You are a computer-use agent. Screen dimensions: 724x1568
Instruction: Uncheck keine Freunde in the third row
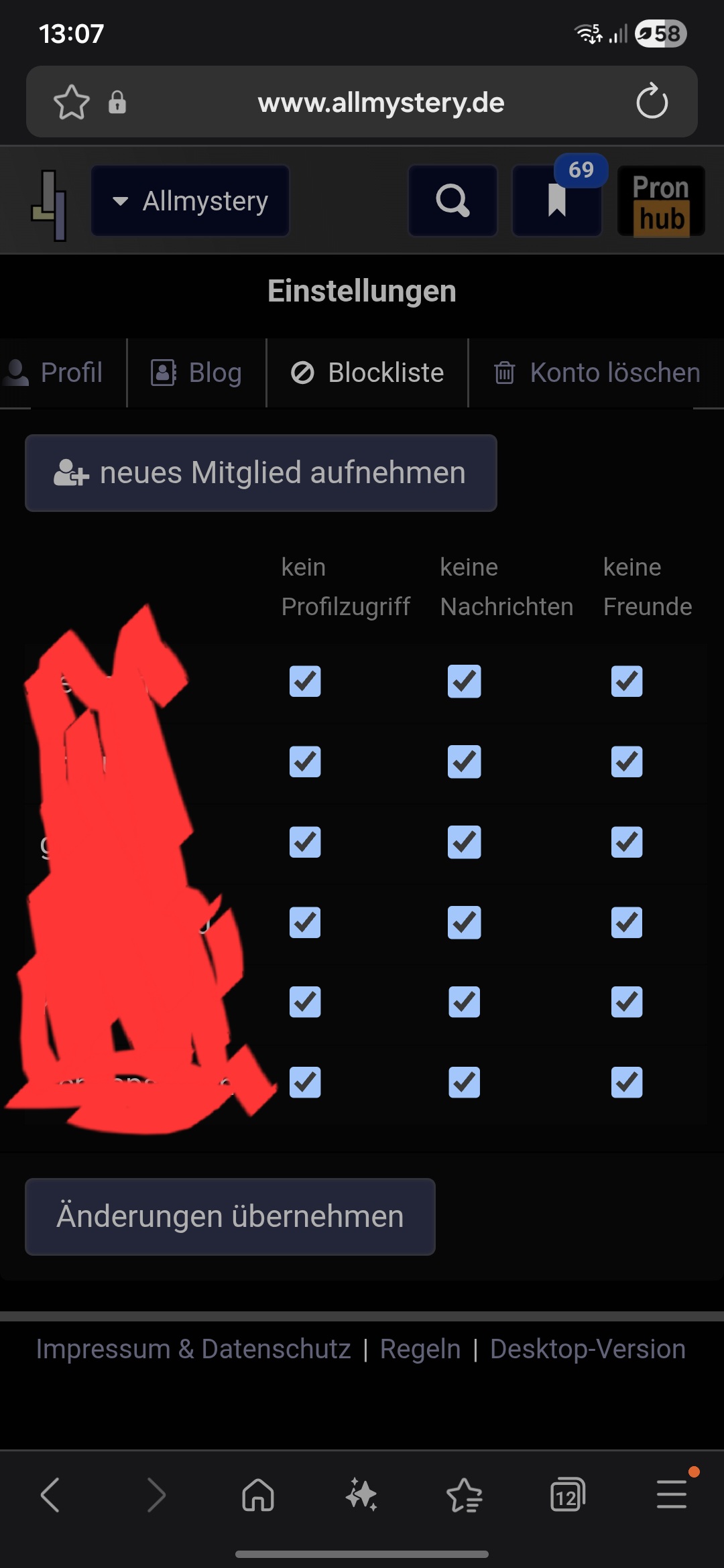(627, 842)
